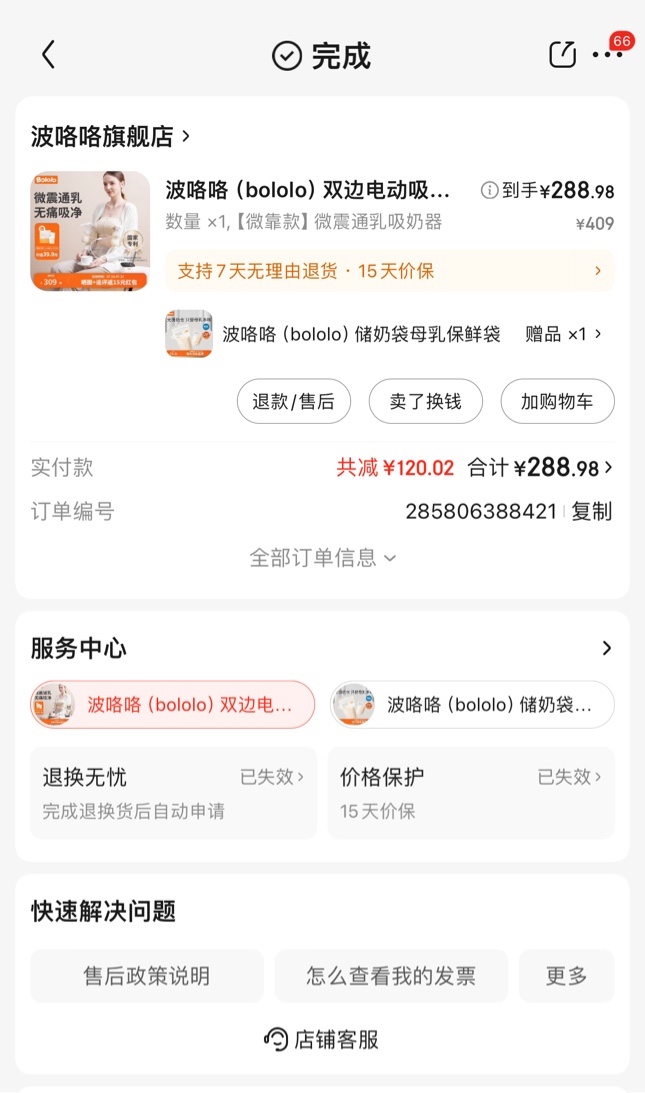The height and width of the screenshot is (1093, 645).
Task: Tap the 卖了换钱 button
Action: click(x=425, y=402)
